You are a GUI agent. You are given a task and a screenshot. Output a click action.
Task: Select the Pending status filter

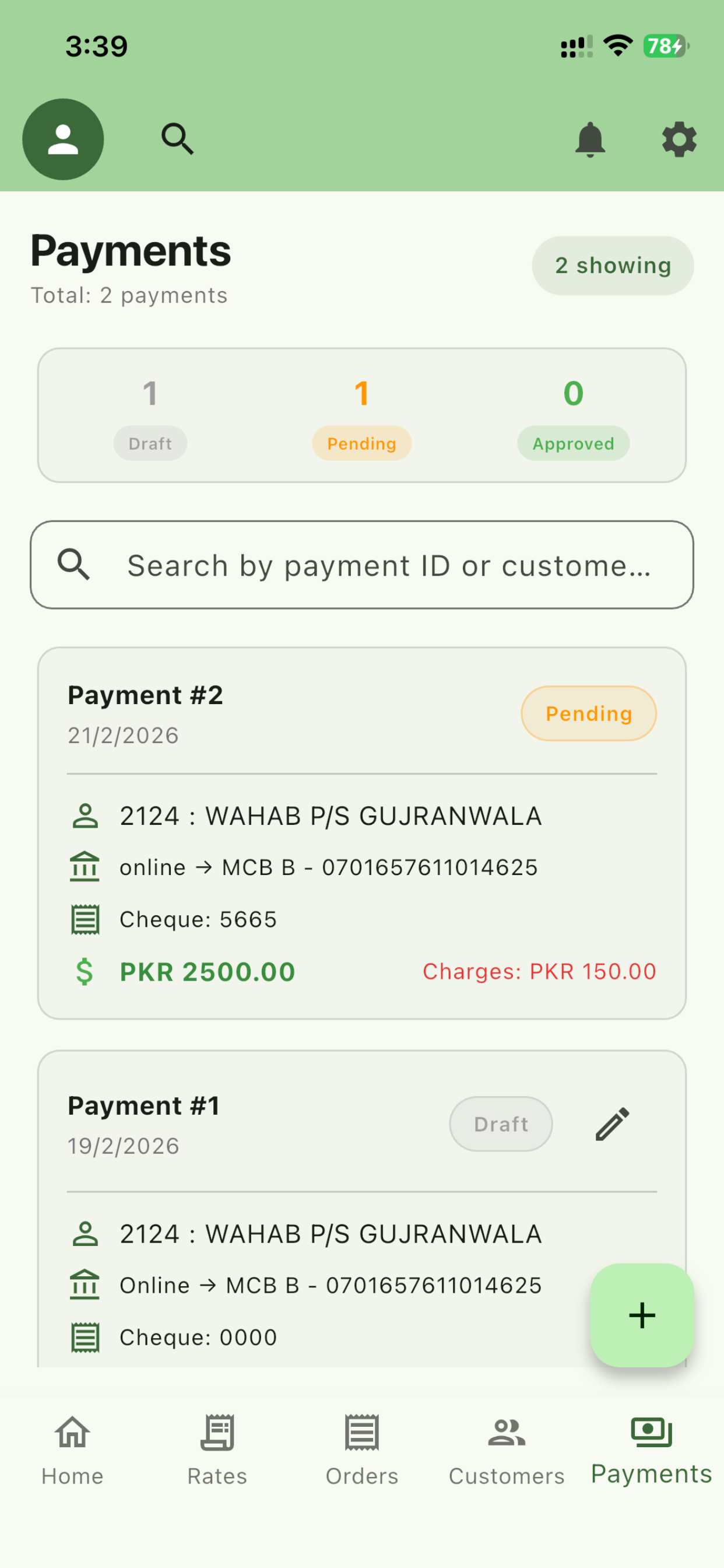coord(361,443)
